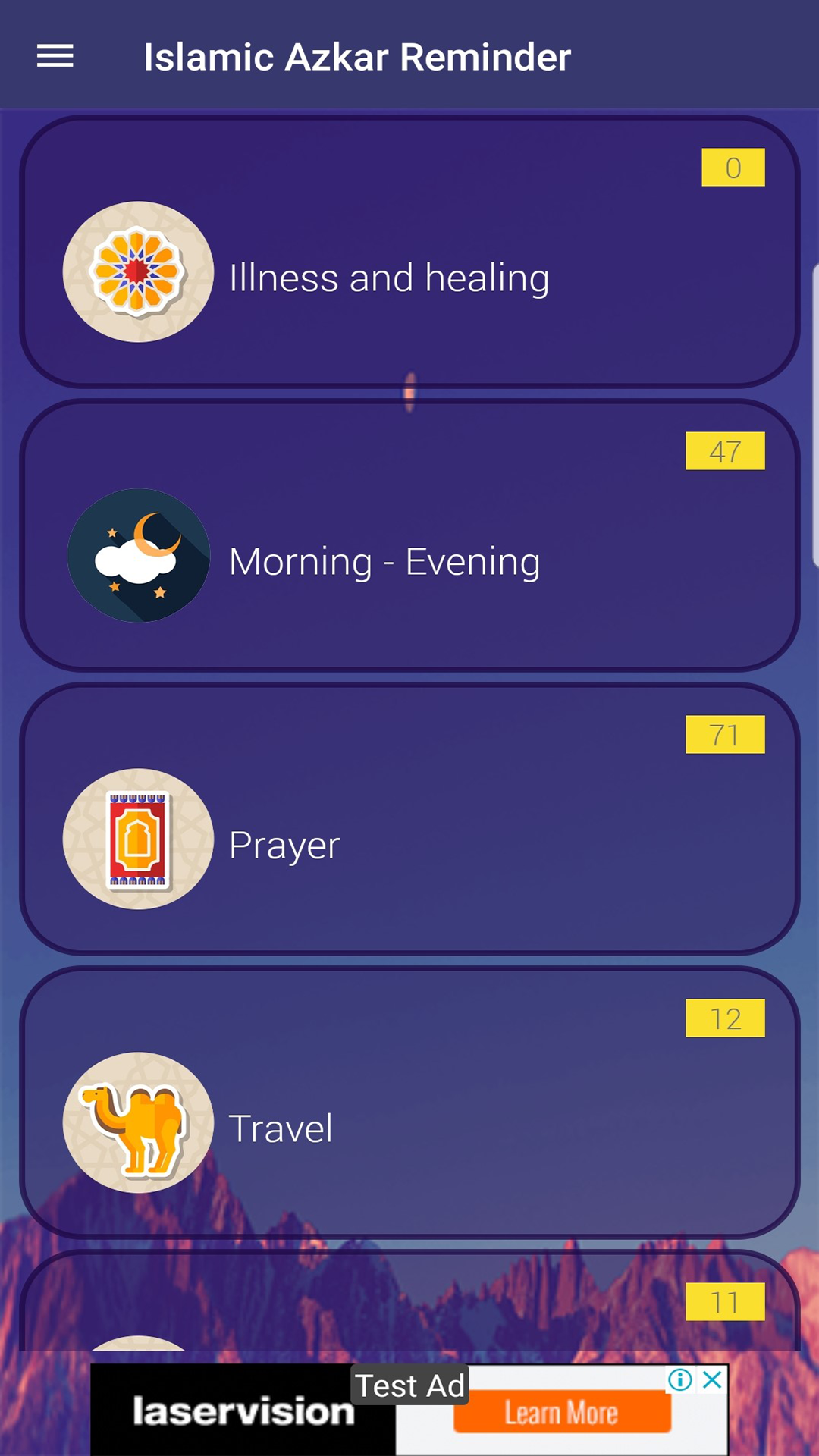Tap the 12 badge on Travel card

tap(725, 1018)
